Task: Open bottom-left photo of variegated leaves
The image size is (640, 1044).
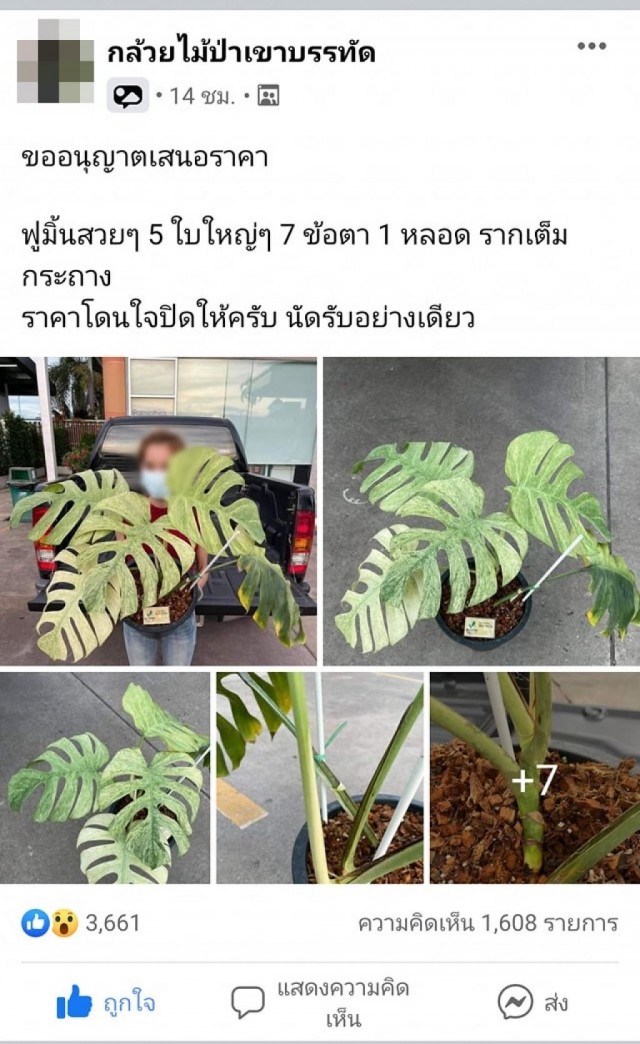Action: point(105,778)
